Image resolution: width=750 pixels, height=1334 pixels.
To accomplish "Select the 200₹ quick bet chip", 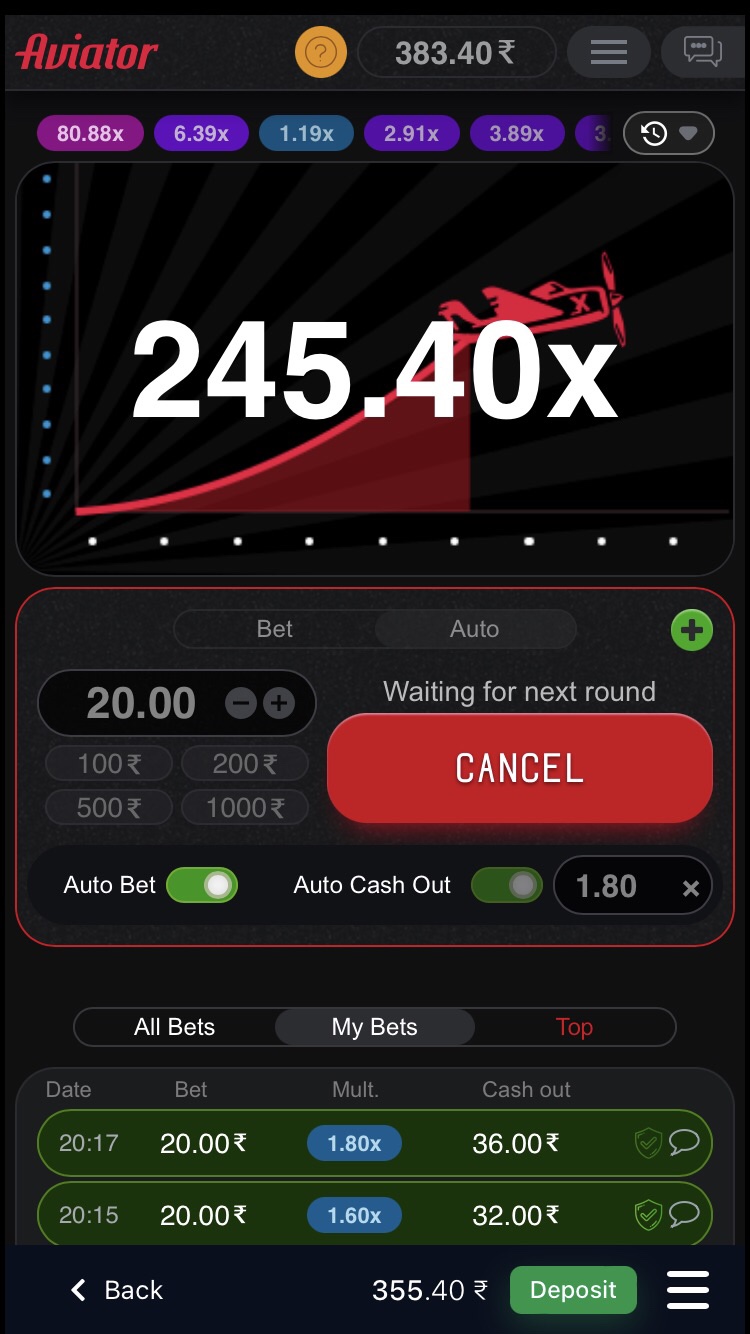I will click(245, 764).
